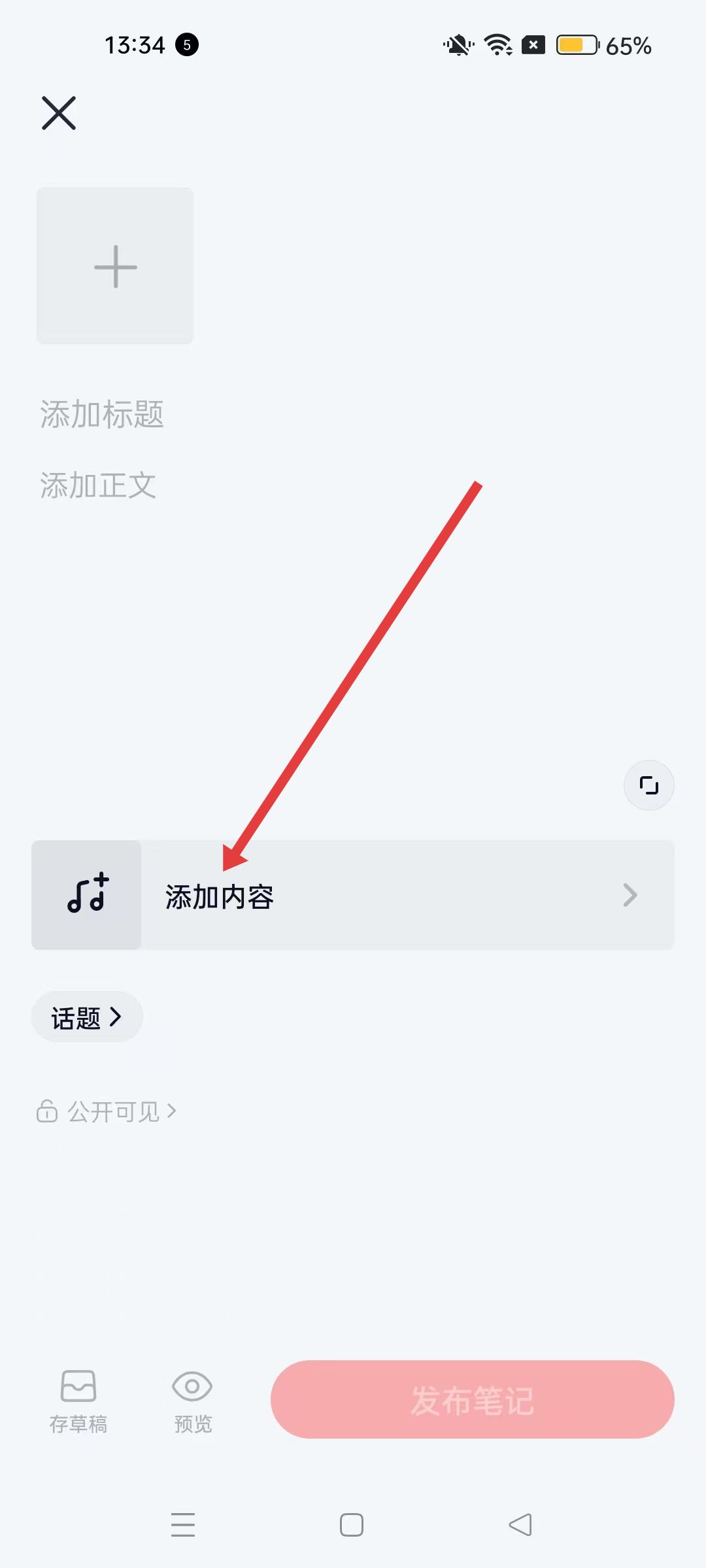
Task: Open the 话题 topic chip
Action: pos(87,1017)
